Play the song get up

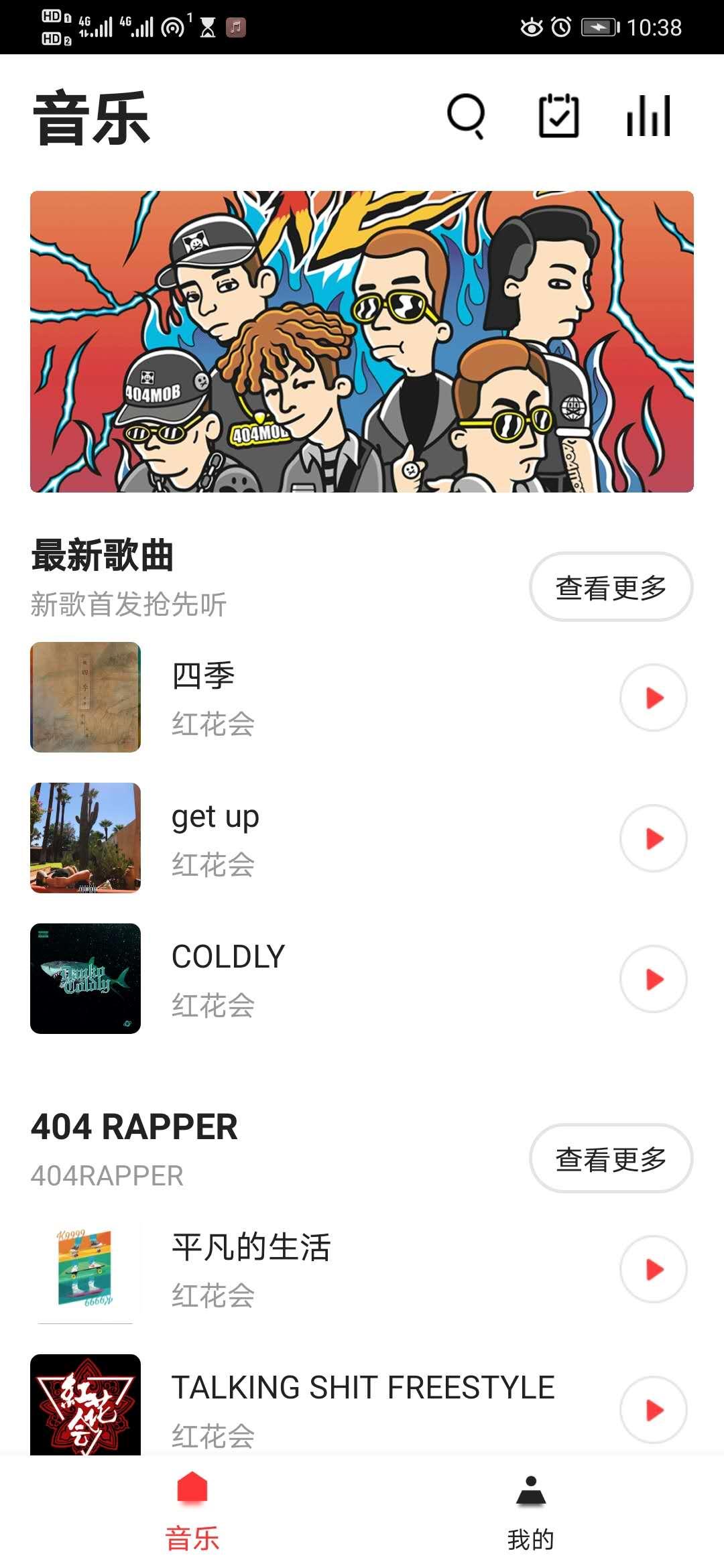point(654,838)
